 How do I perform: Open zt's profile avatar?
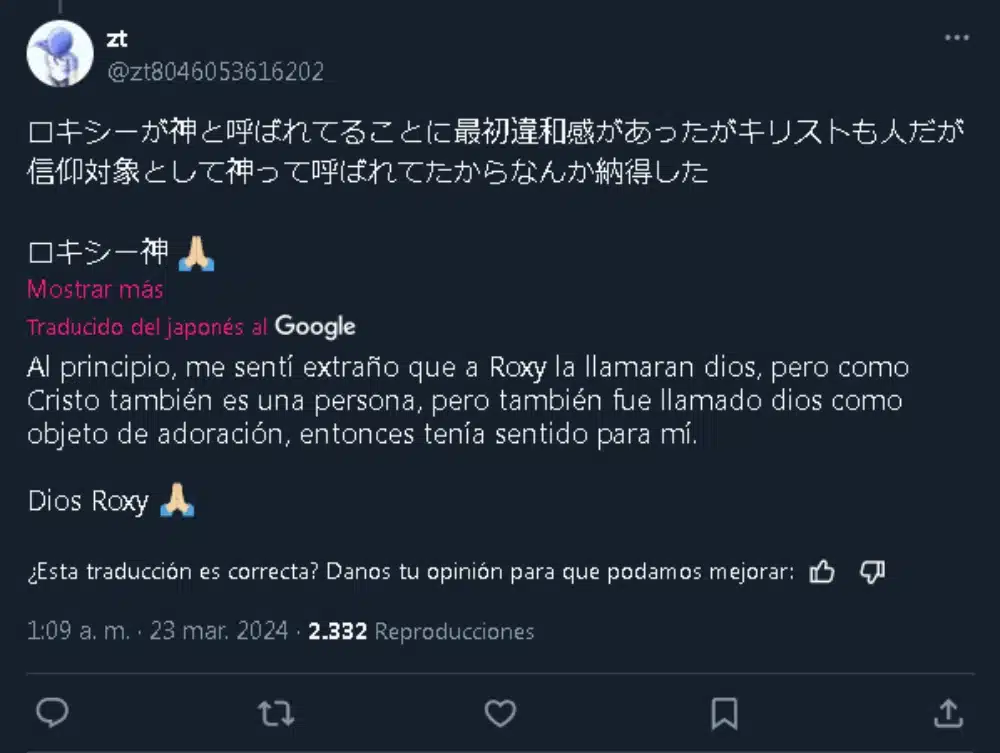tap(60, 53)
